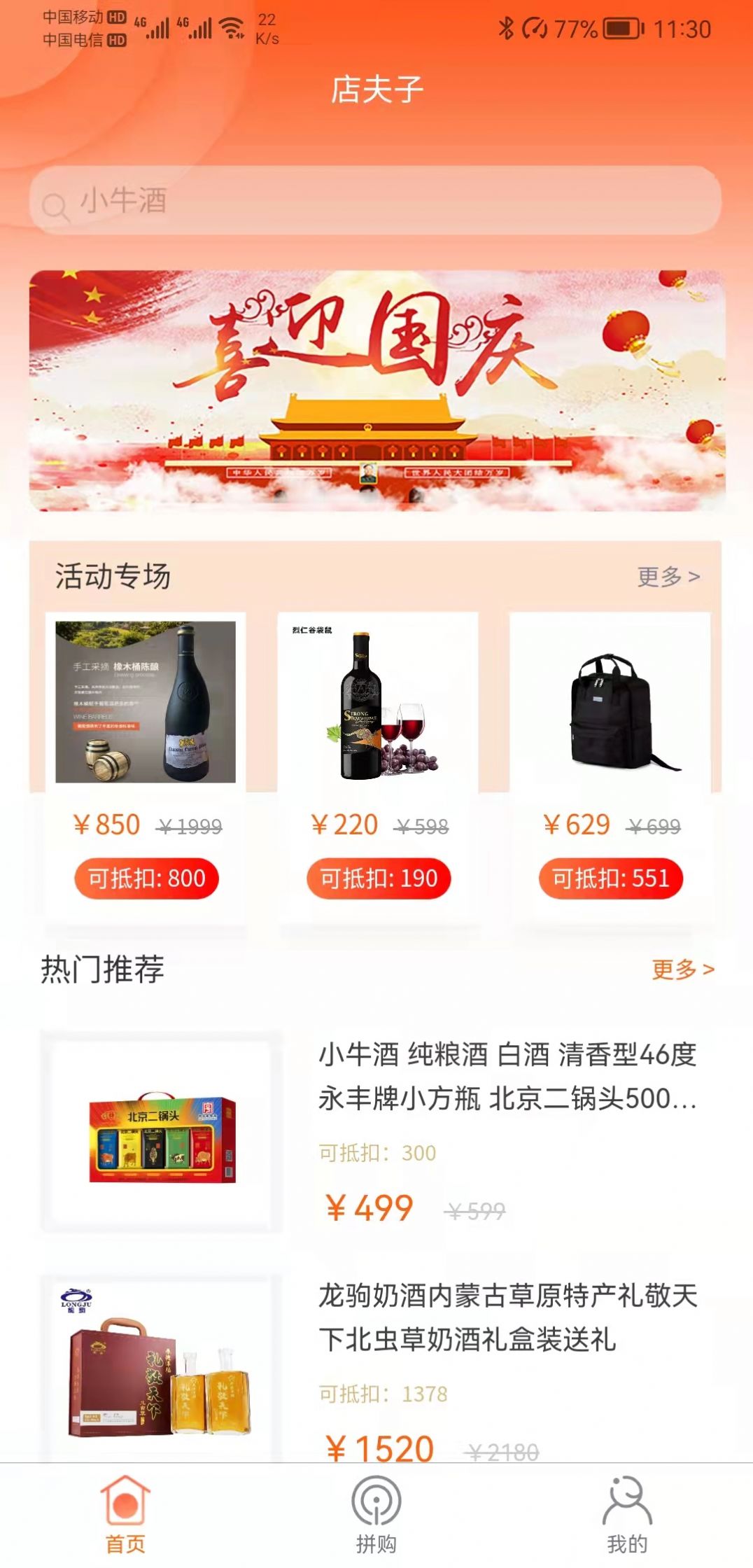Open the 龙驹奶酒 product thumbnail
The width and height of the screenshot is (753, 1568).
pyautogui.click(x=160, y=1372)
